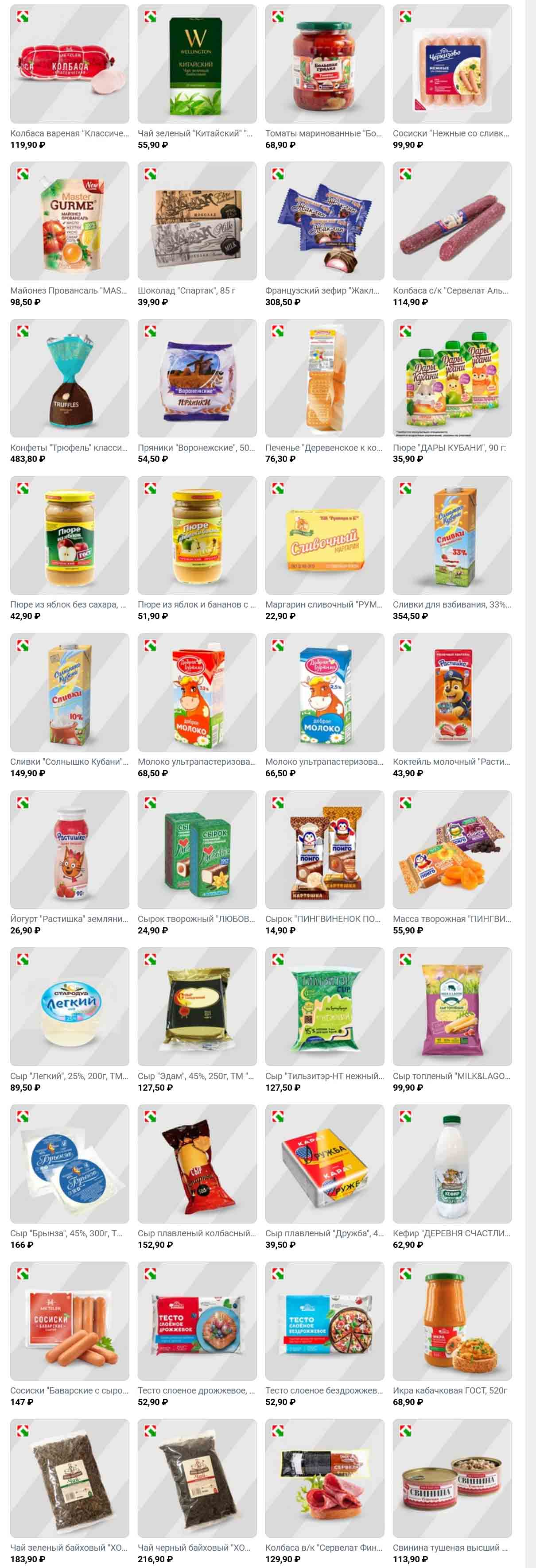536x1568 pixels.
Task: Open the Колбаса вареная "Классическая" product card
Action: 70,64
